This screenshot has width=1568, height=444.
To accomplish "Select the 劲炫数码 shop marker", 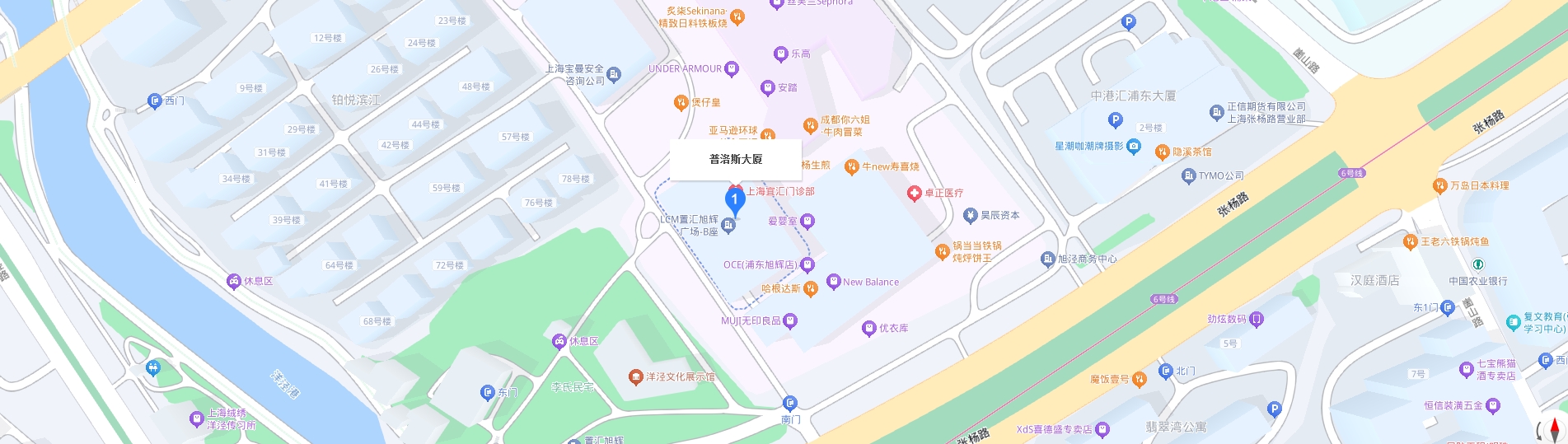I will click(1257, 319).
